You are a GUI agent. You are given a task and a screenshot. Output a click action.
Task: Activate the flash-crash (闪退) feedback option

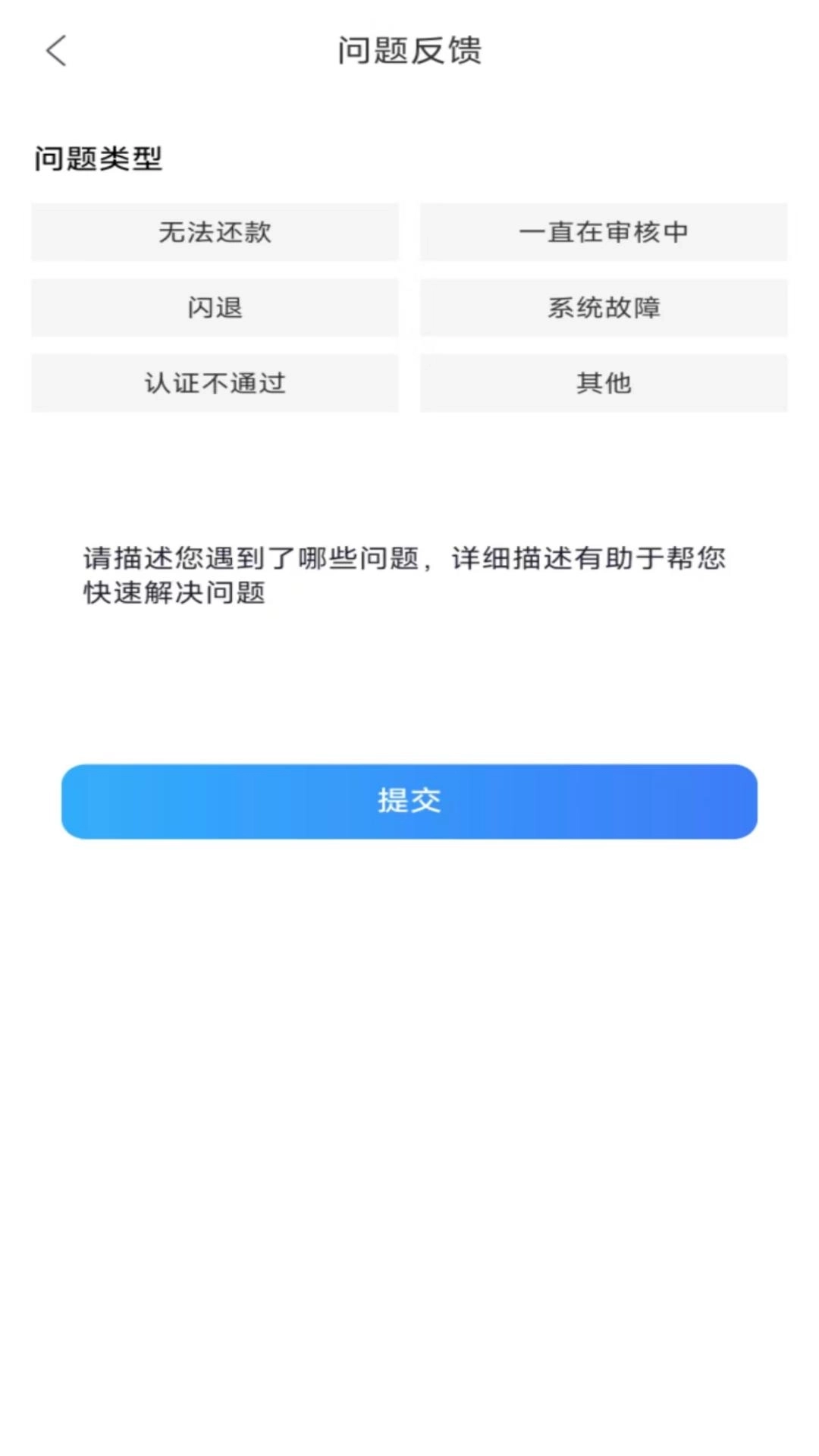[x=215, y=308]
